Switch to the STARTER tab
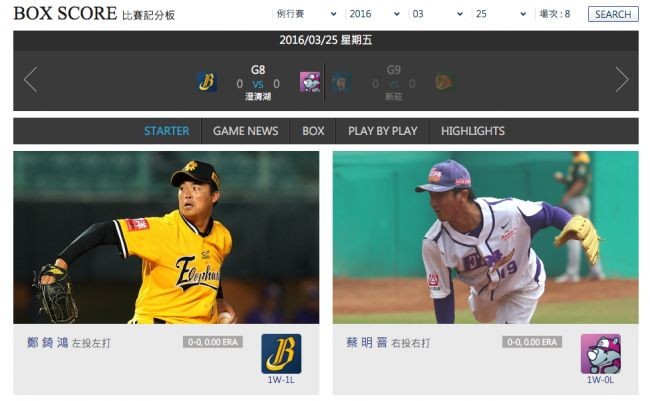Image resolution: width=650 pixels, height=401 pixels. 166,131
